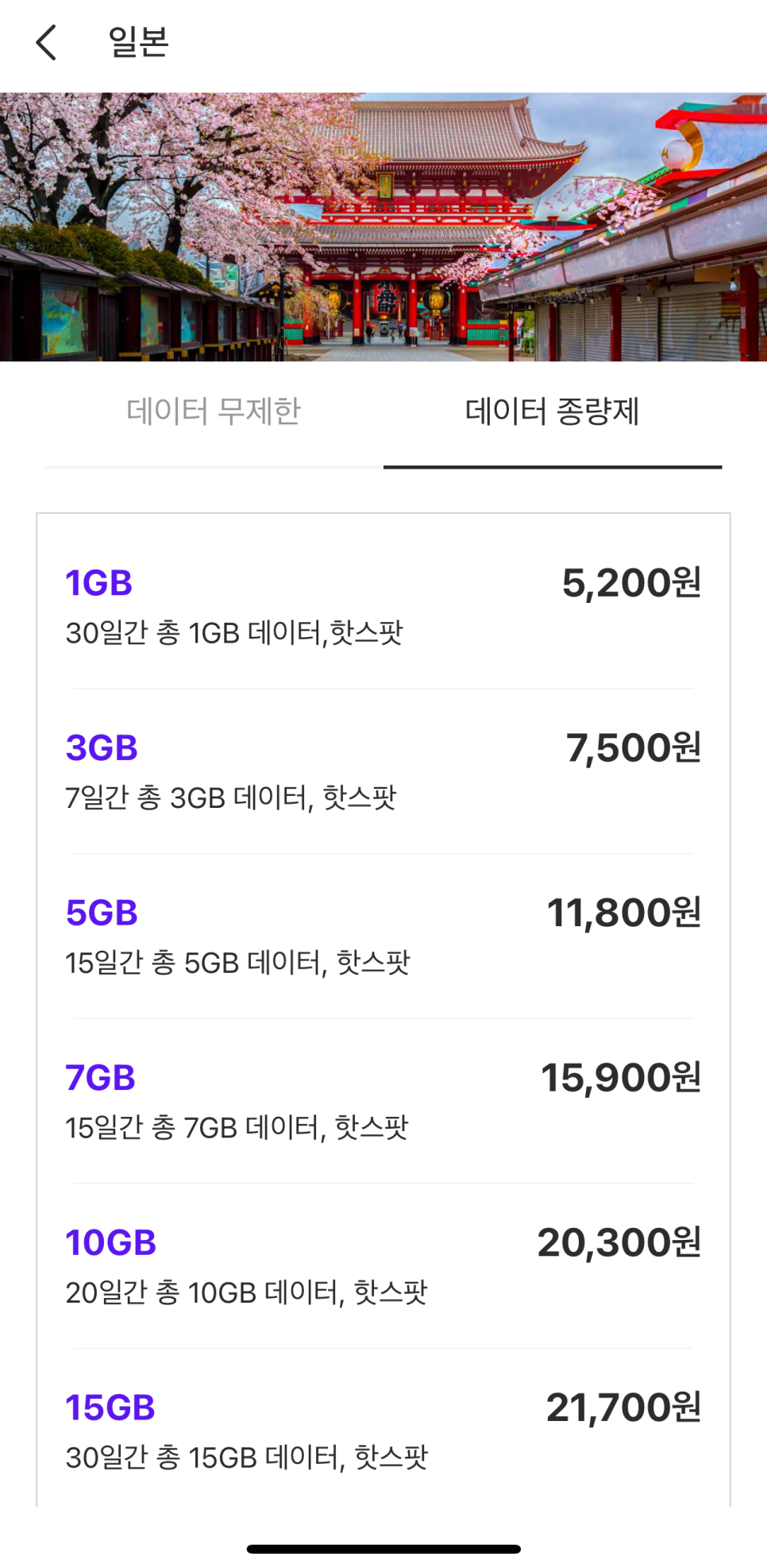Choose the 3GB 7-day plan
Image resolution: width=767 pixels, height=1568 pixels.
pos(383,771)
